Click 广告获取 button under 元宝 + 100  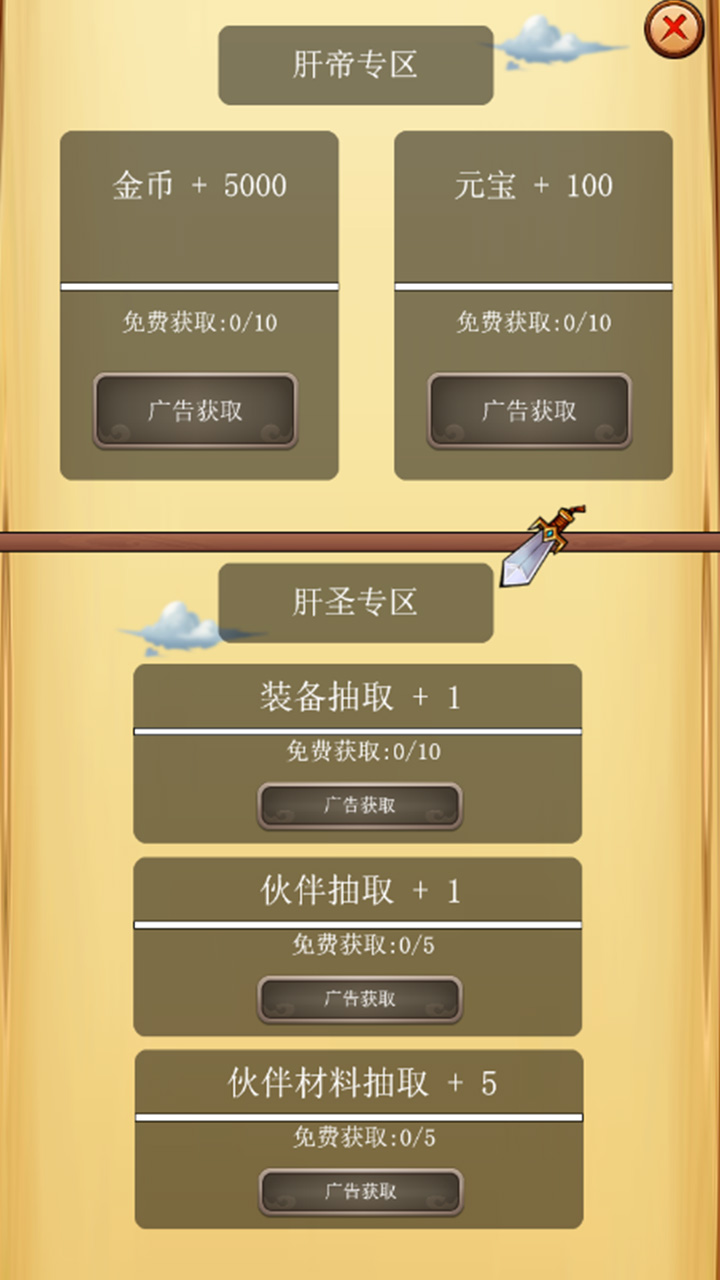click(x=528, y=410)
